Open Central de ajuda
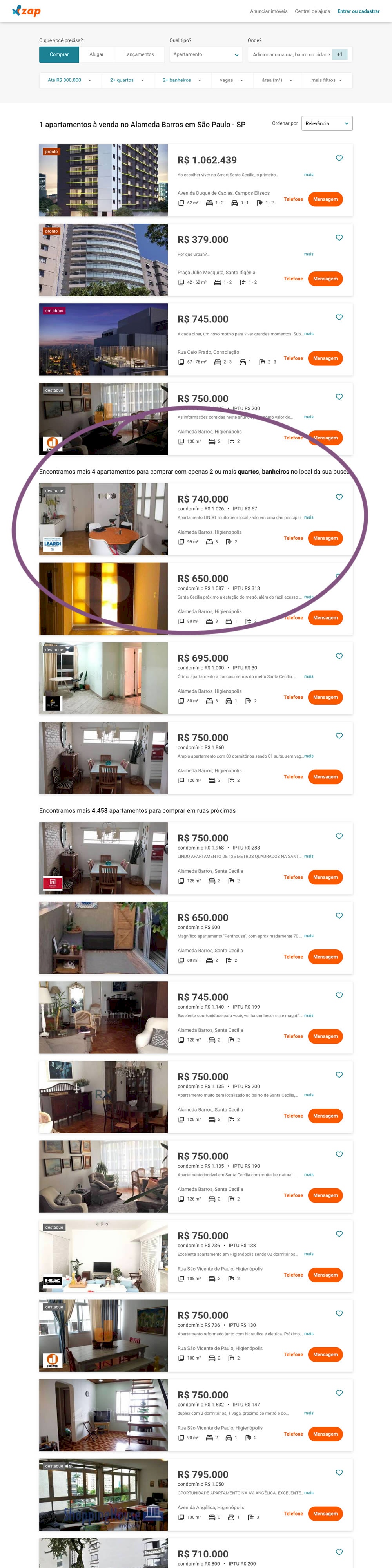This screenshot has height=1568, width=392. pos(312,11)
